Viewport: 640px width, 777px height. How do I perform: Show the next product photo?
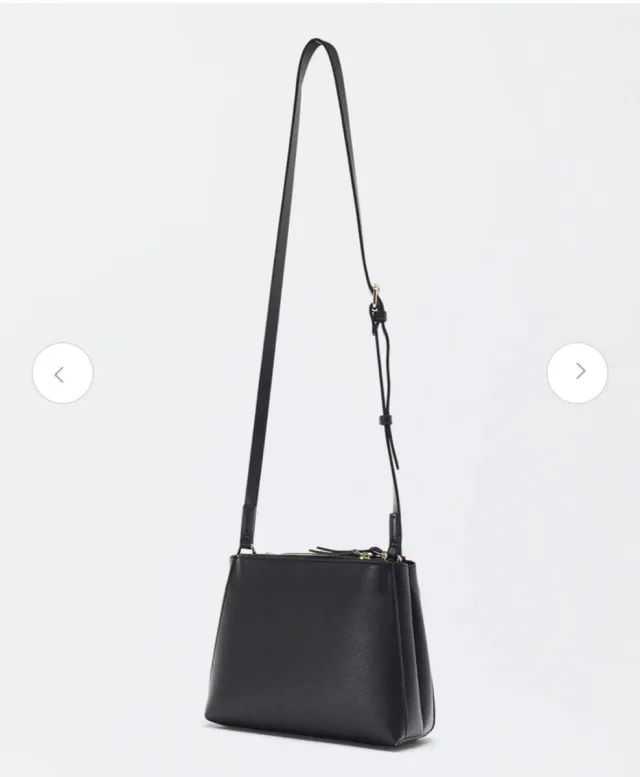578,373
